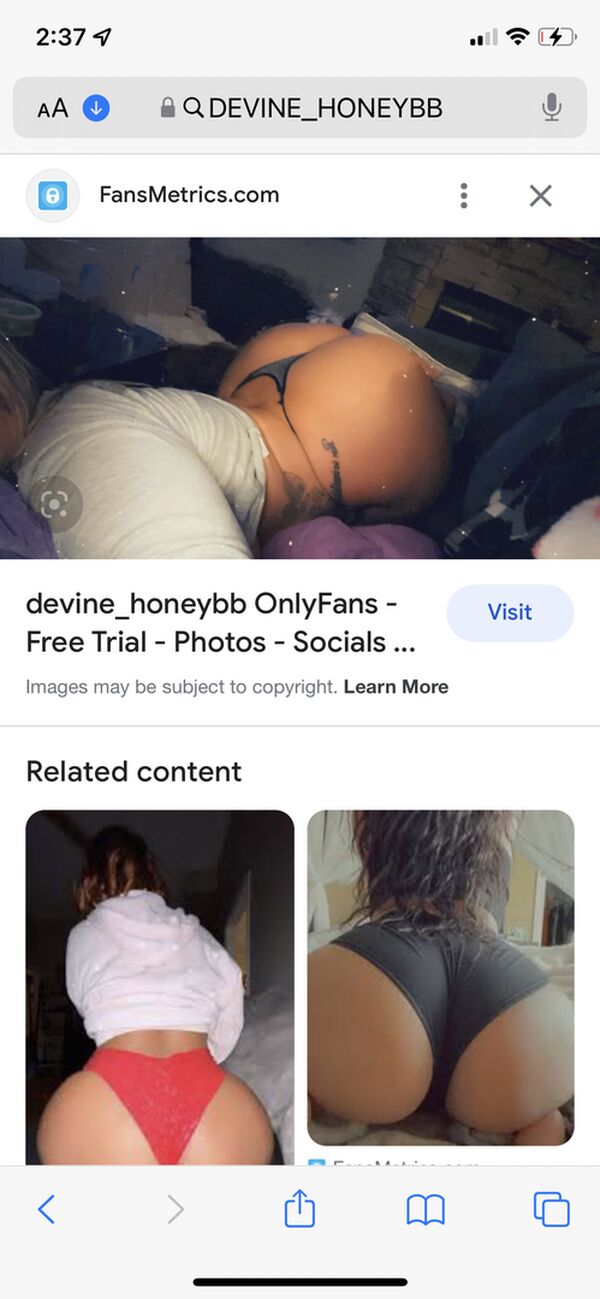Open the related image with black shorts
This screenshot has width=600, height=1299.
click(441, 978)
